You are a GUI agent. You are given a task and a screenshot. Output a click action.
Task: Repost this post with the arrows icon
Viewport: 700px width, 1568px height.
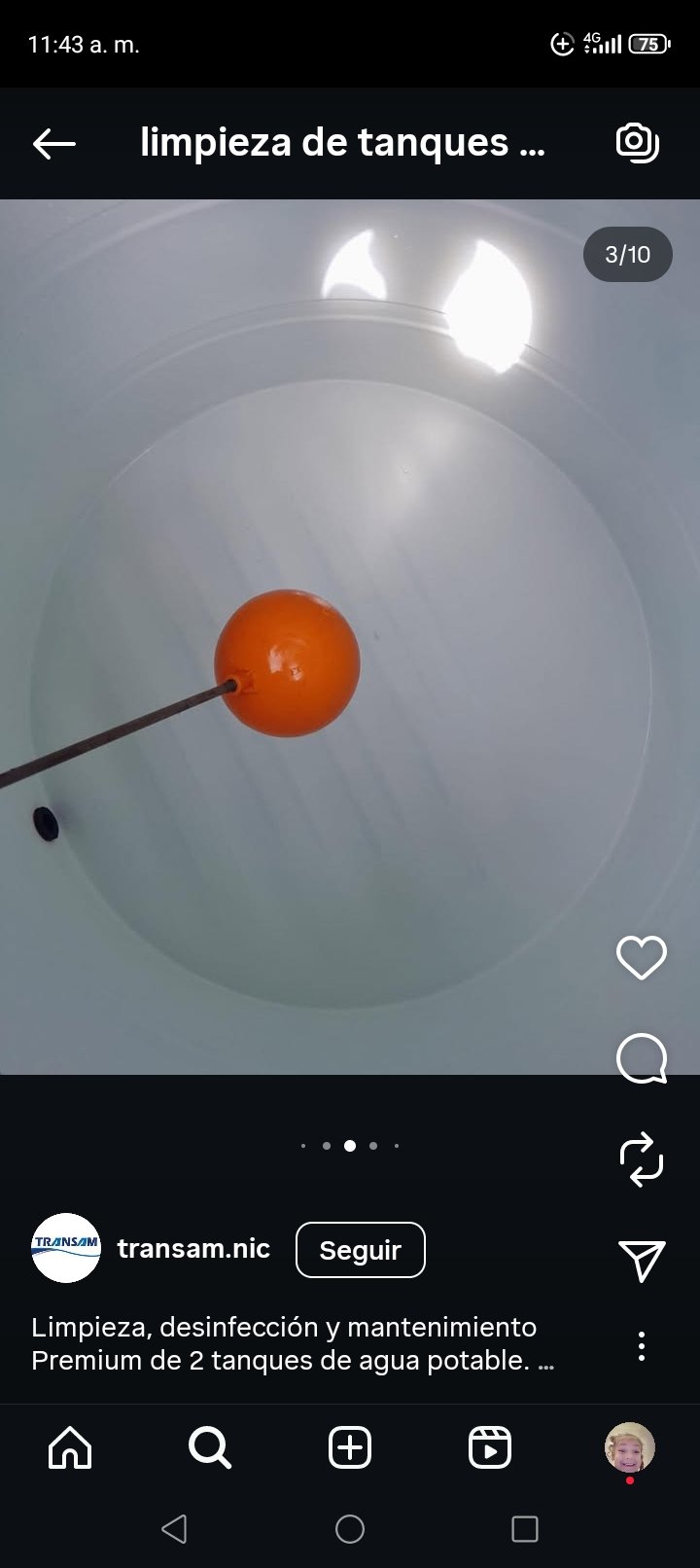(642, 1159)
